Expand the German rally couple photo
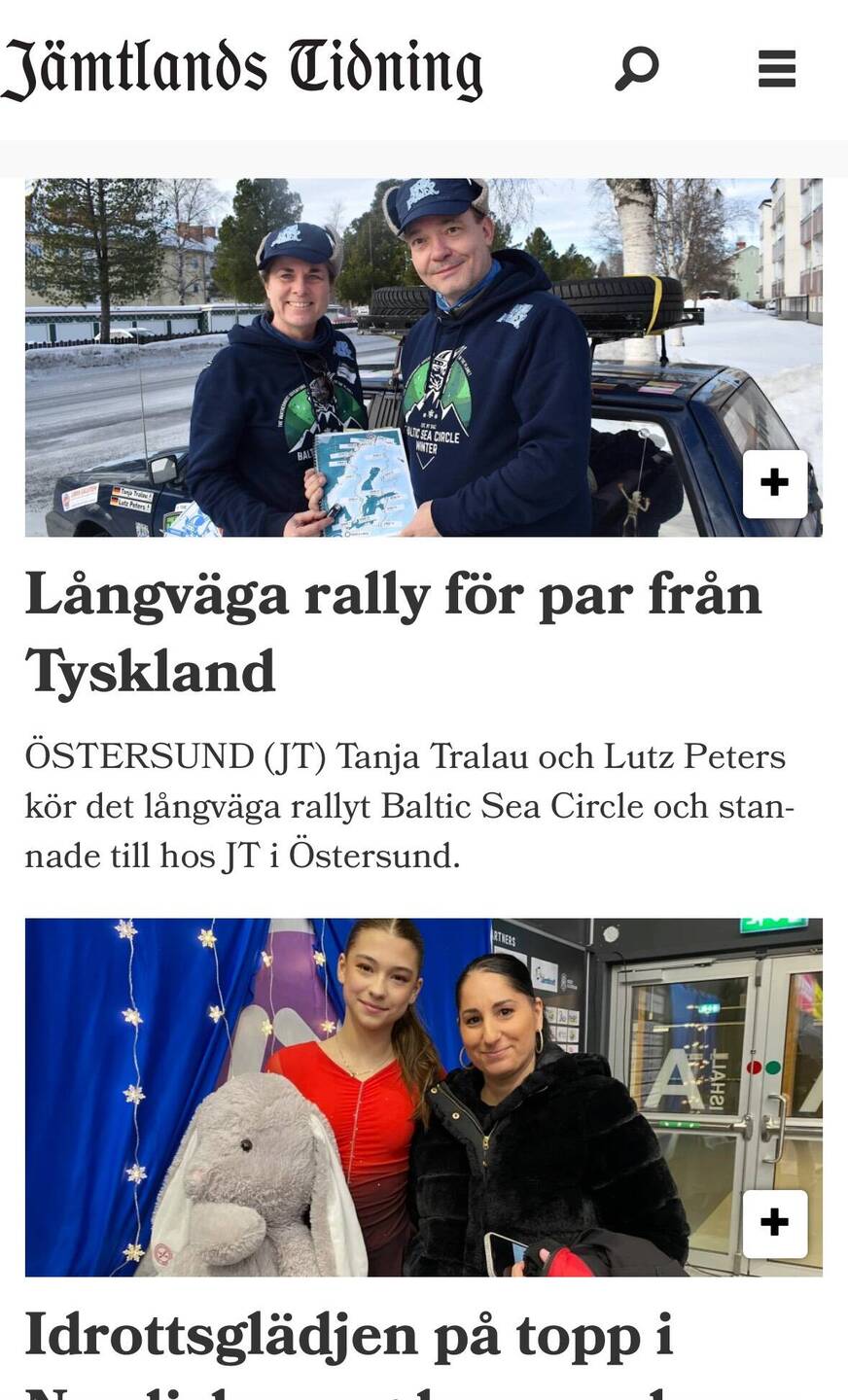 click(774, 483)
